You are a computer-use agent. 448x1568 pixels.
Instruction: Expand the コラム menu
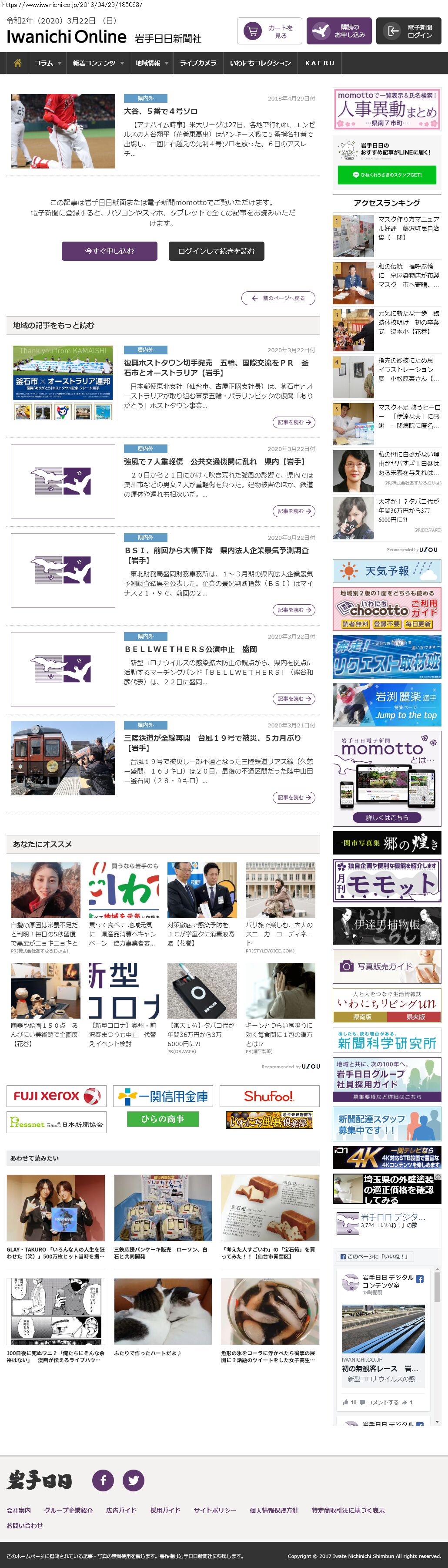pos(47,63)
